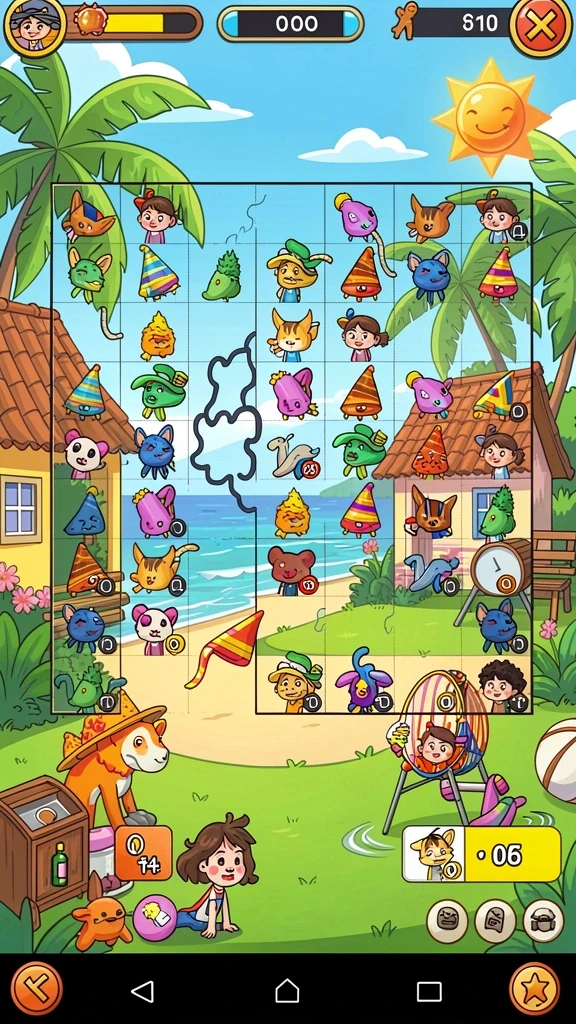Open the player avatar profile
This screenshot has width=576, height=1024.
tap(35, 25)
